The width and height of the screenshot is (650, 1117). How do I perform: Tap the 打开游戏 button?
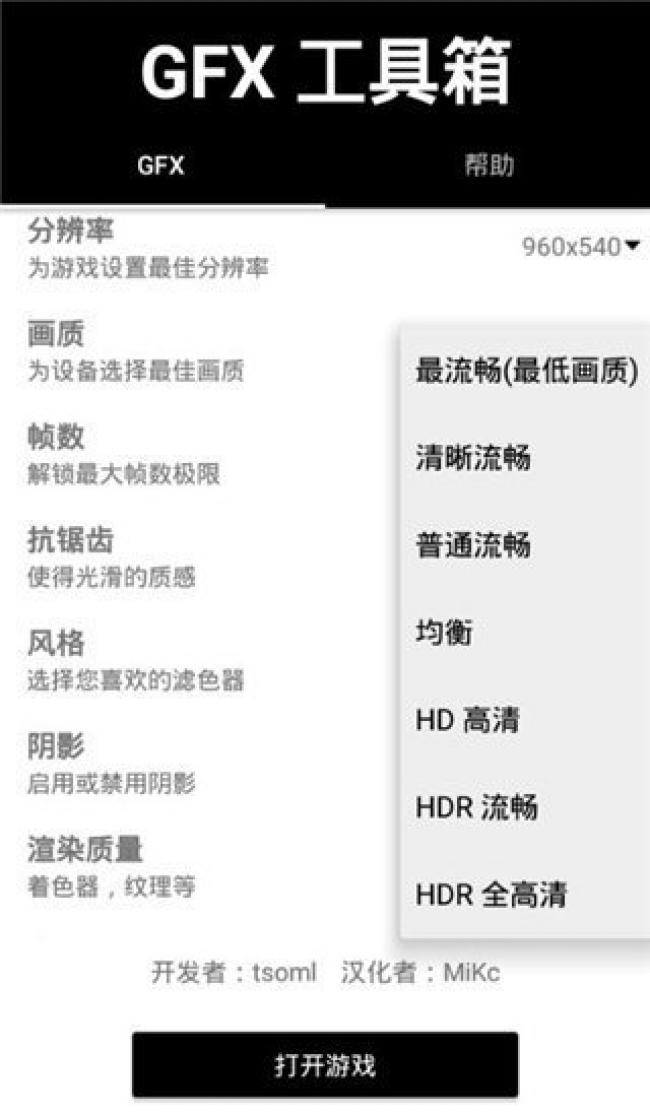325,1065
